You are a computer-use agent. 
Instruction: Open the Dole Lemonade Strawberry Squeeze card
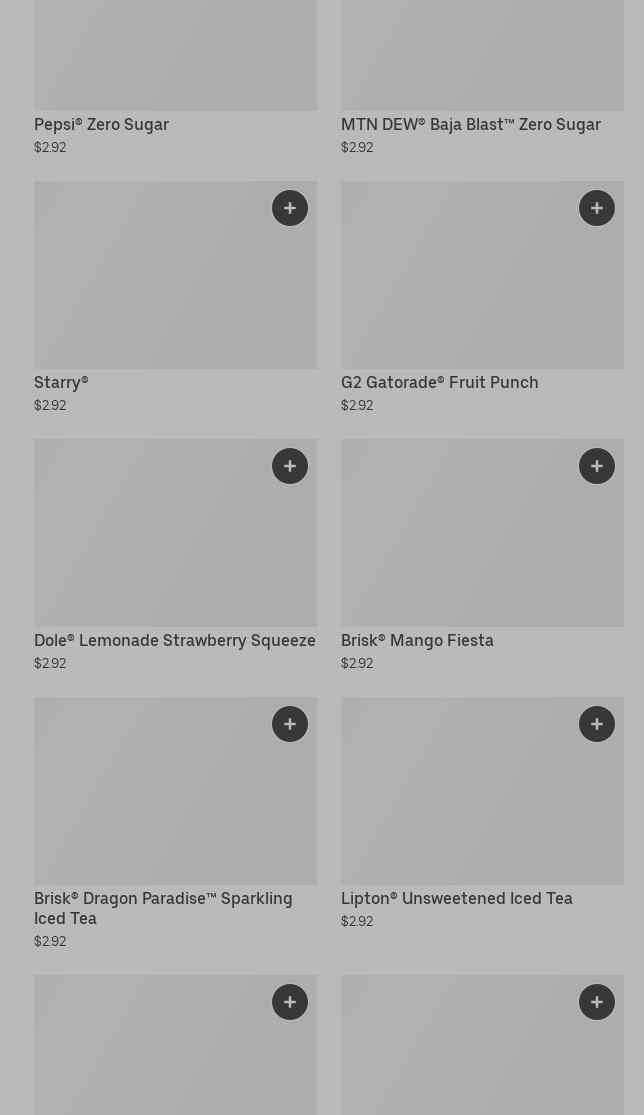[176, 555]
